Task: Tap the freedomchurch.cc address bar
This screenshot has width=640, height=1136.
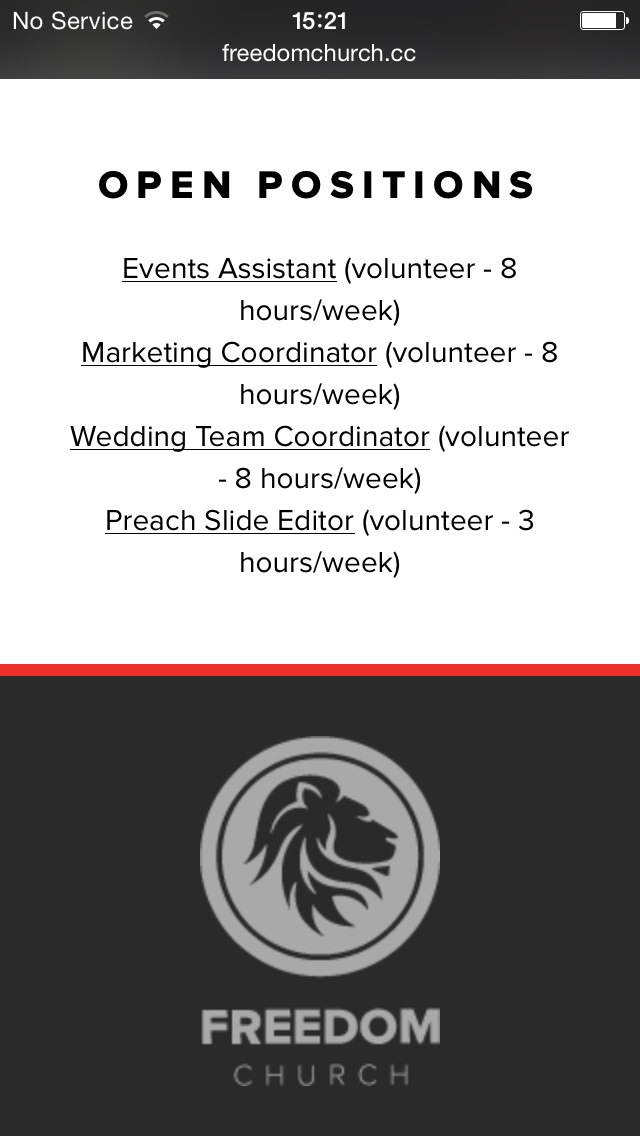Action: click(x=319, y=54)
